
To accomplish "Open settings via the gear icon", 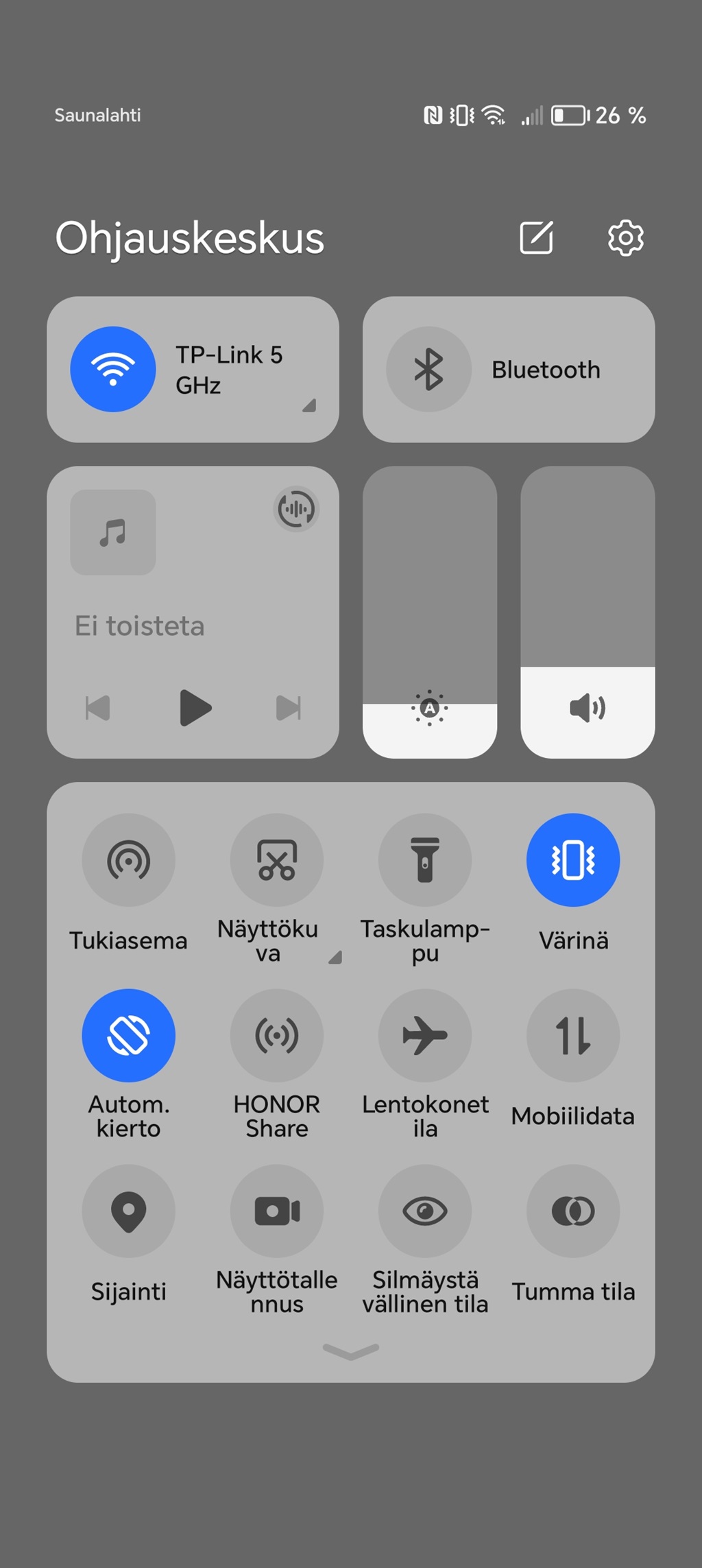I will [x=625, y=238].
